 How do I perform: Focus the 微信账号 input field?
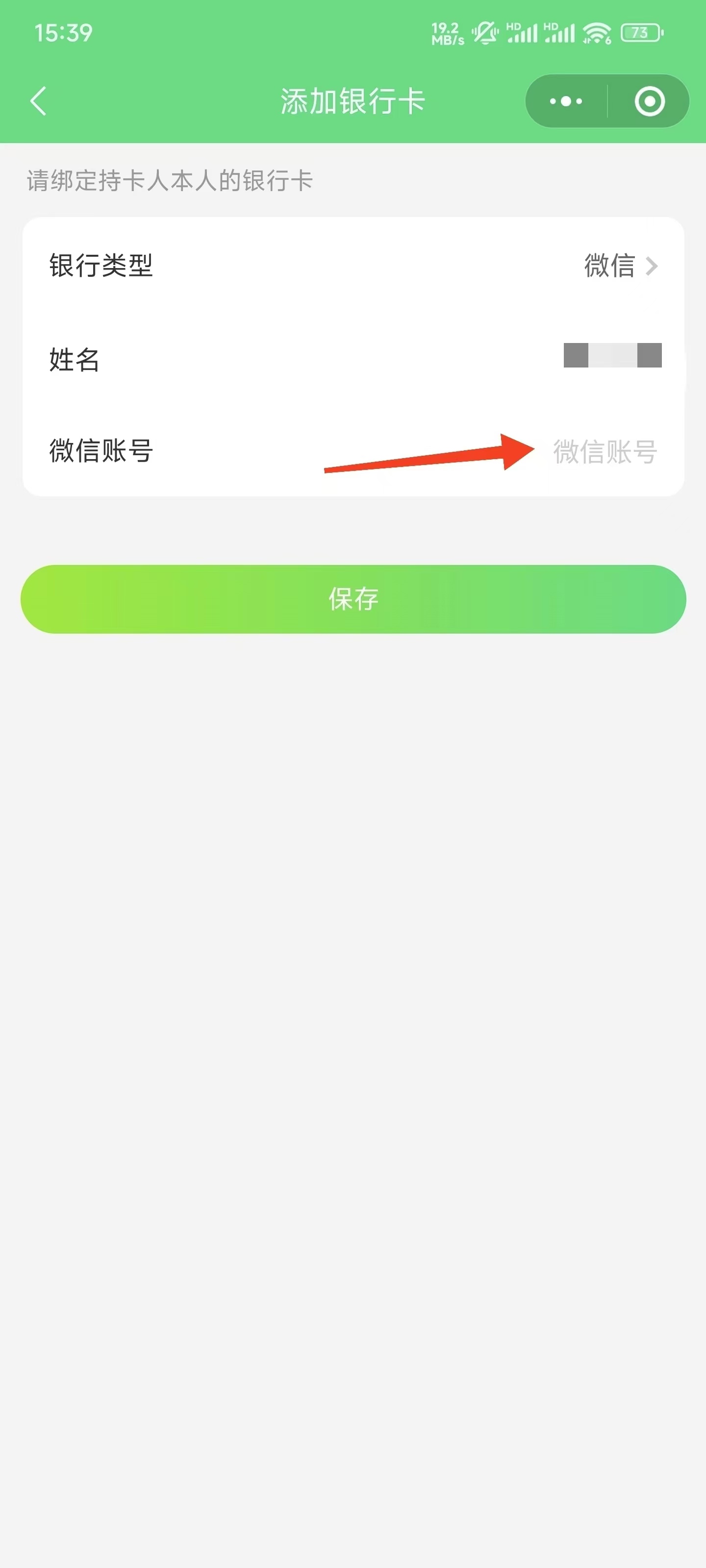click(604, 452)
